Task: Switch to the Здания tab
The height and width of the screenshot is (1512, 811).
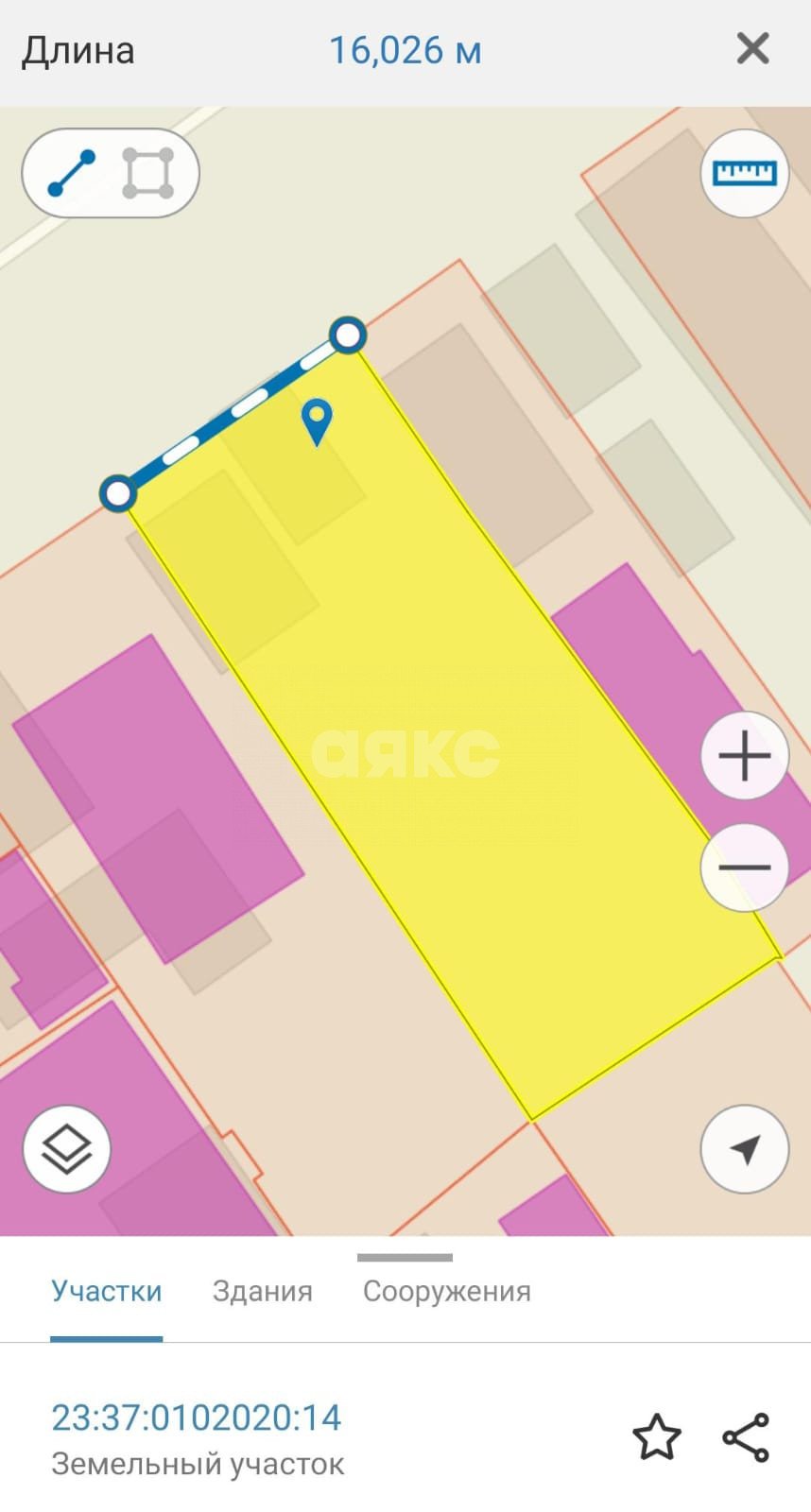Action: point(262,1291)
